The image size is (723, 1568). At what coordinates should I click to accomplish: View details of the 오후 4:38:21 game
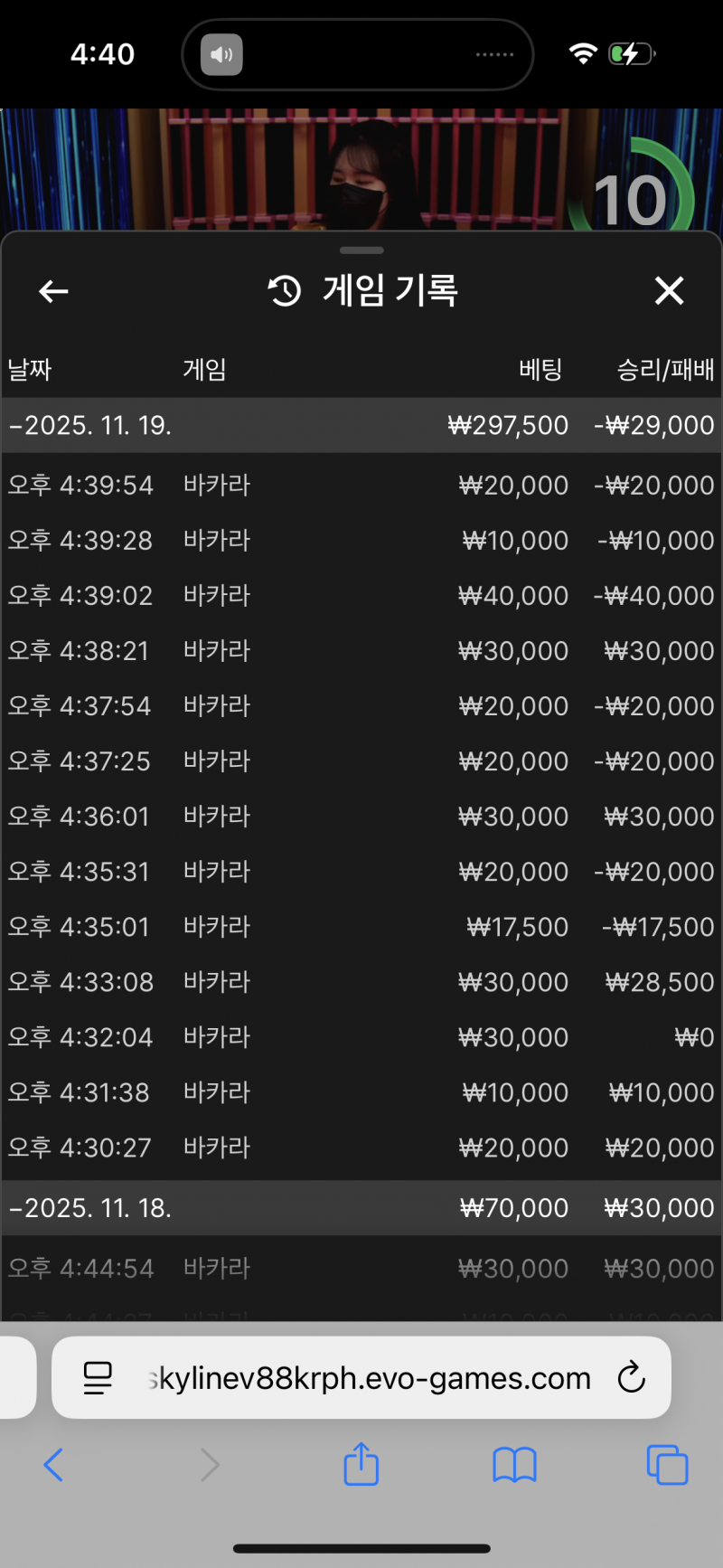361,651
